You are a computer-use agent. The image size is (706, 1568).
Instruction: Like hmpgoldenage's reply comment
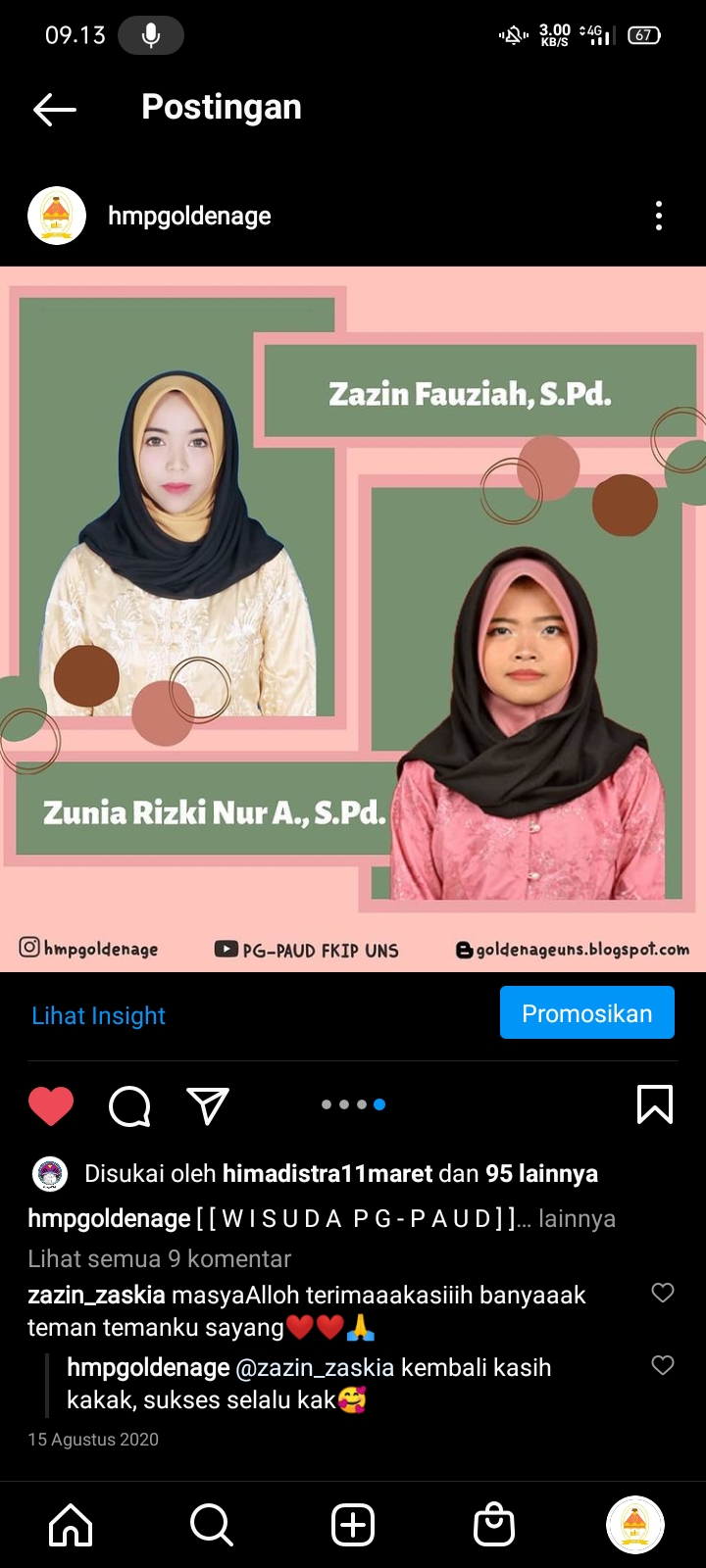663,1365
